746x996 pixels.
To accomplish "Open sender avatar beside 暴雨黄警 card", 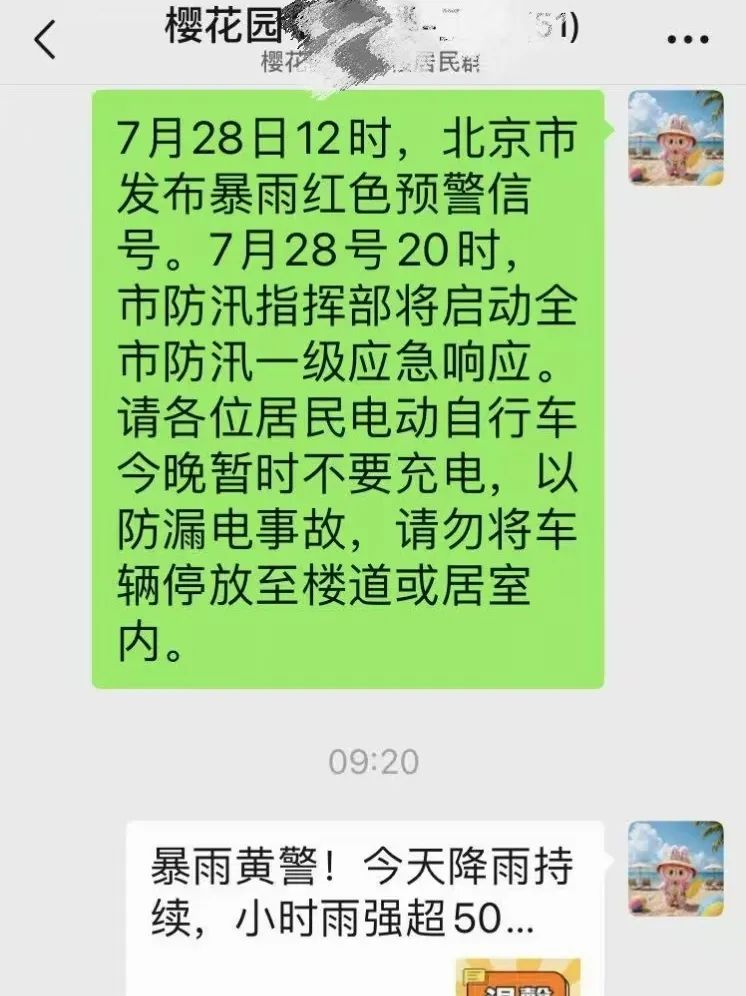I will (675, 868).
